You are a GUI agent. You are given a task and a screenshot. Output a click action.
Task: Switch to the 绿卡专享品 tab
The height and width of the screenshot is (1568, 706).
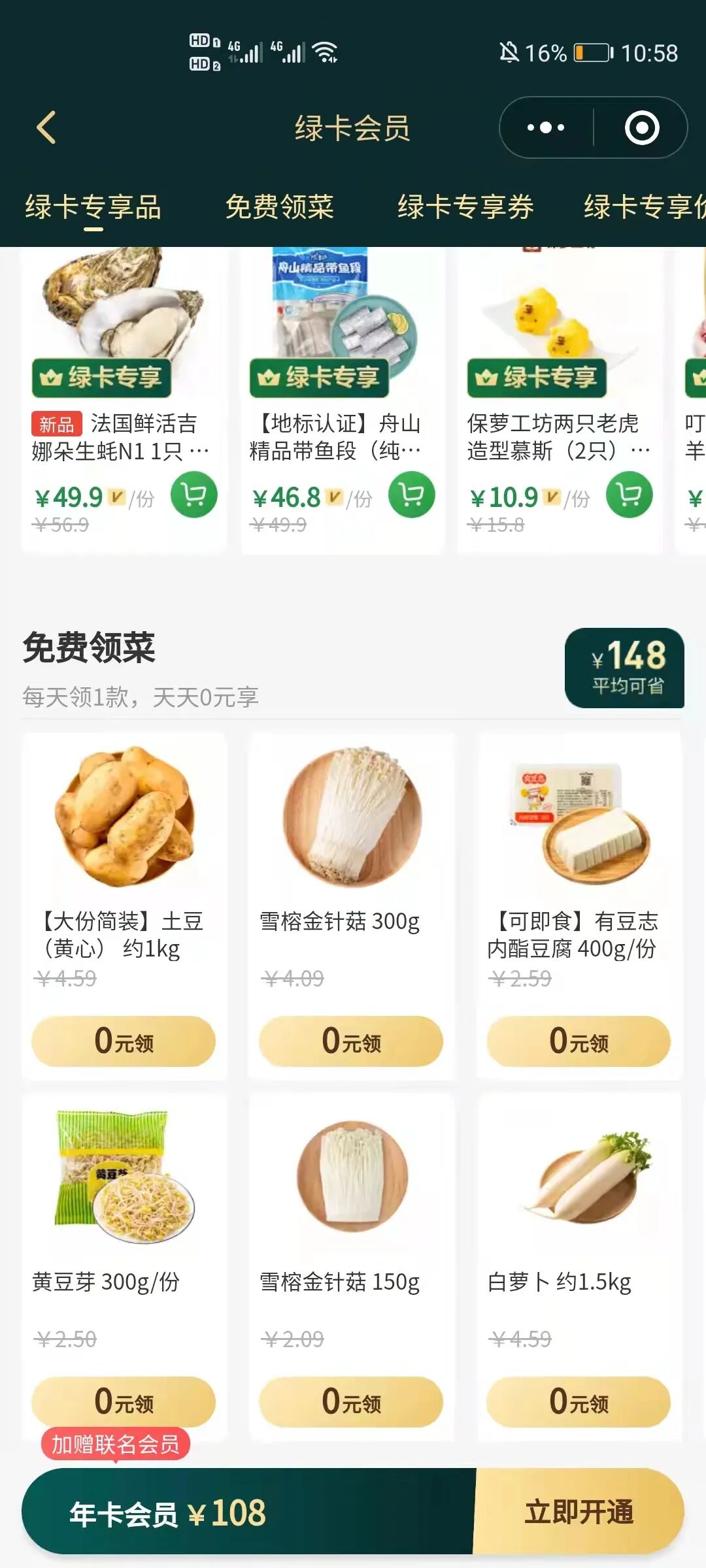pyautogui.click(x=93, y=207)
